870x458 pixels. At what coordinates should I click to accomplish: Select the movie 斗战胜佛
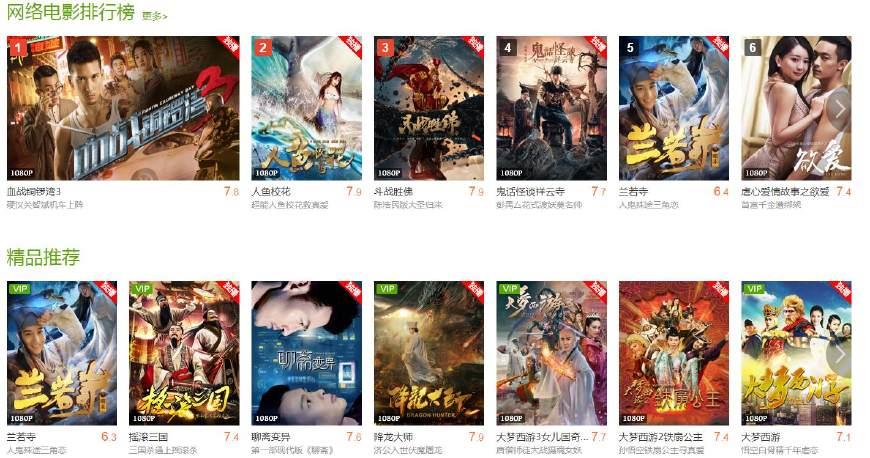(428, 108)
